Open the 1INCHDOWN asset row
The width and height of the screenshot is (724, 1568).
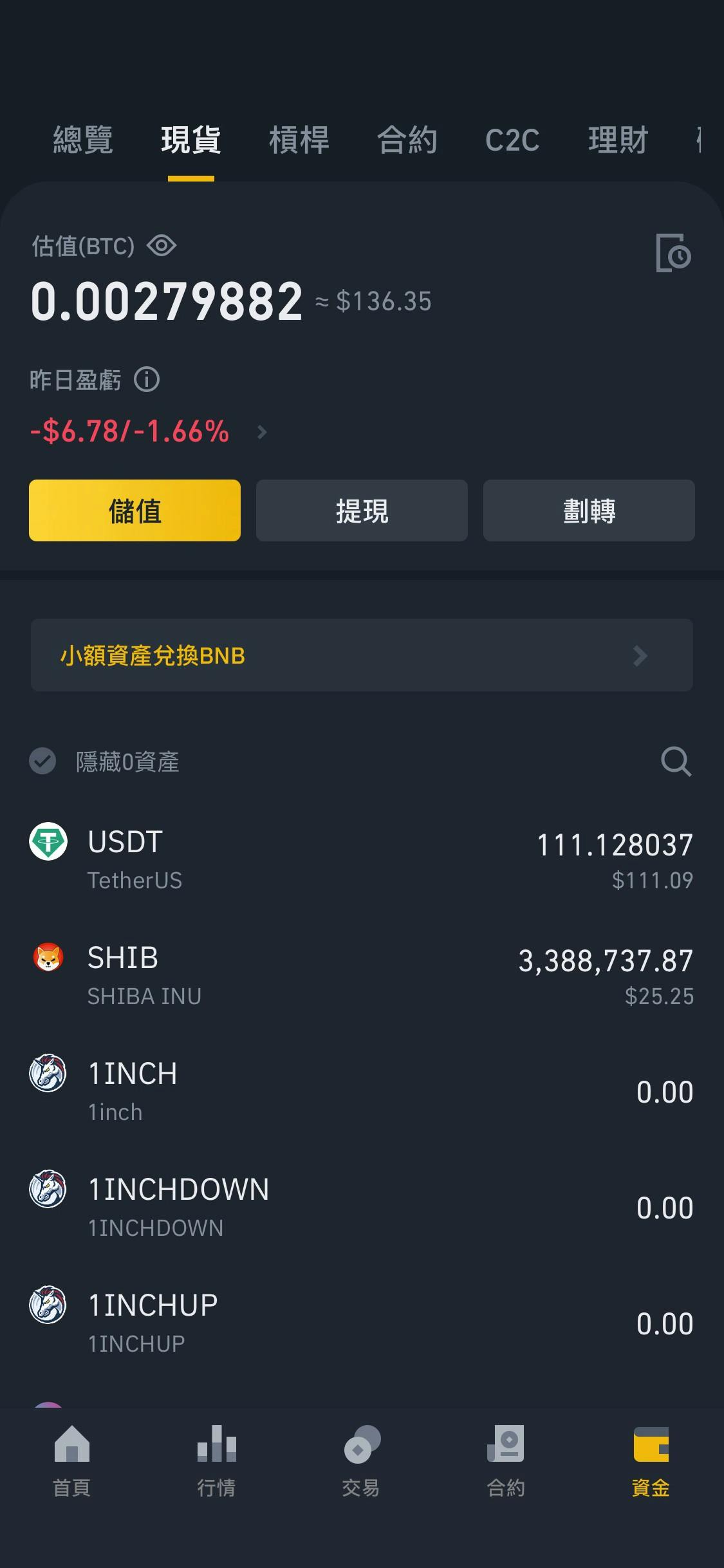point(362,1208)
